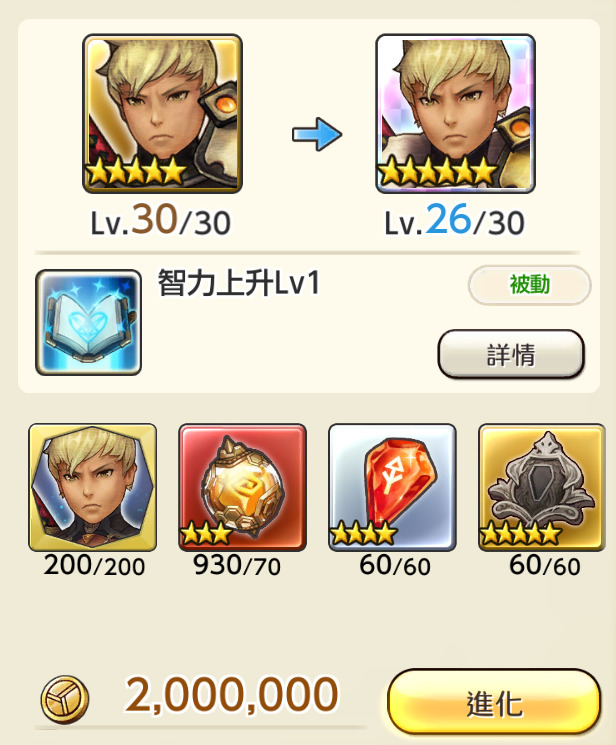Select the red crystal material tile
616x745 pixels.
[x=392, y=487]
